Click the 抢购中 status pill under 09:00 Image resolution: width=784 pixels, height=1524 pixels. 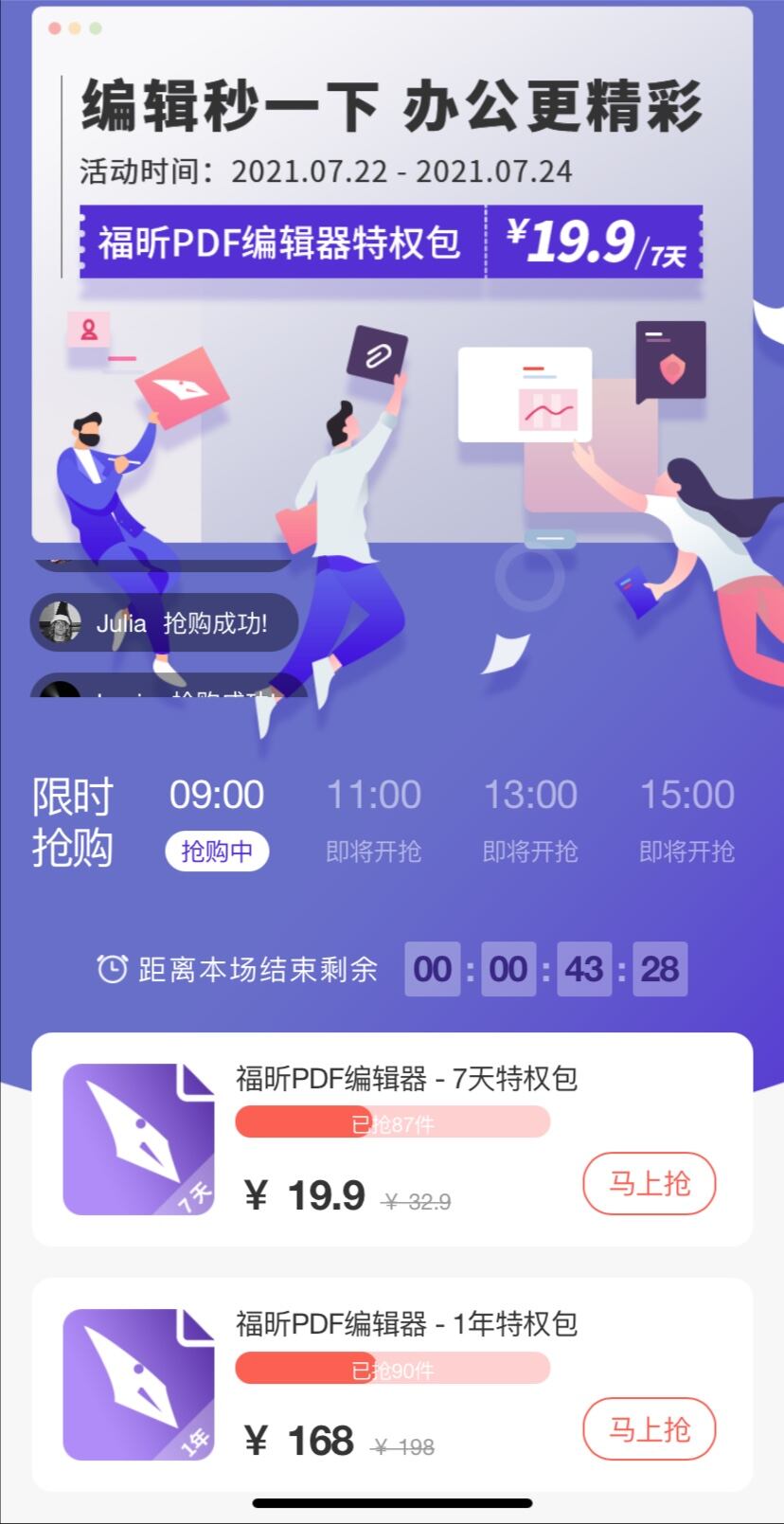(217, 851)
